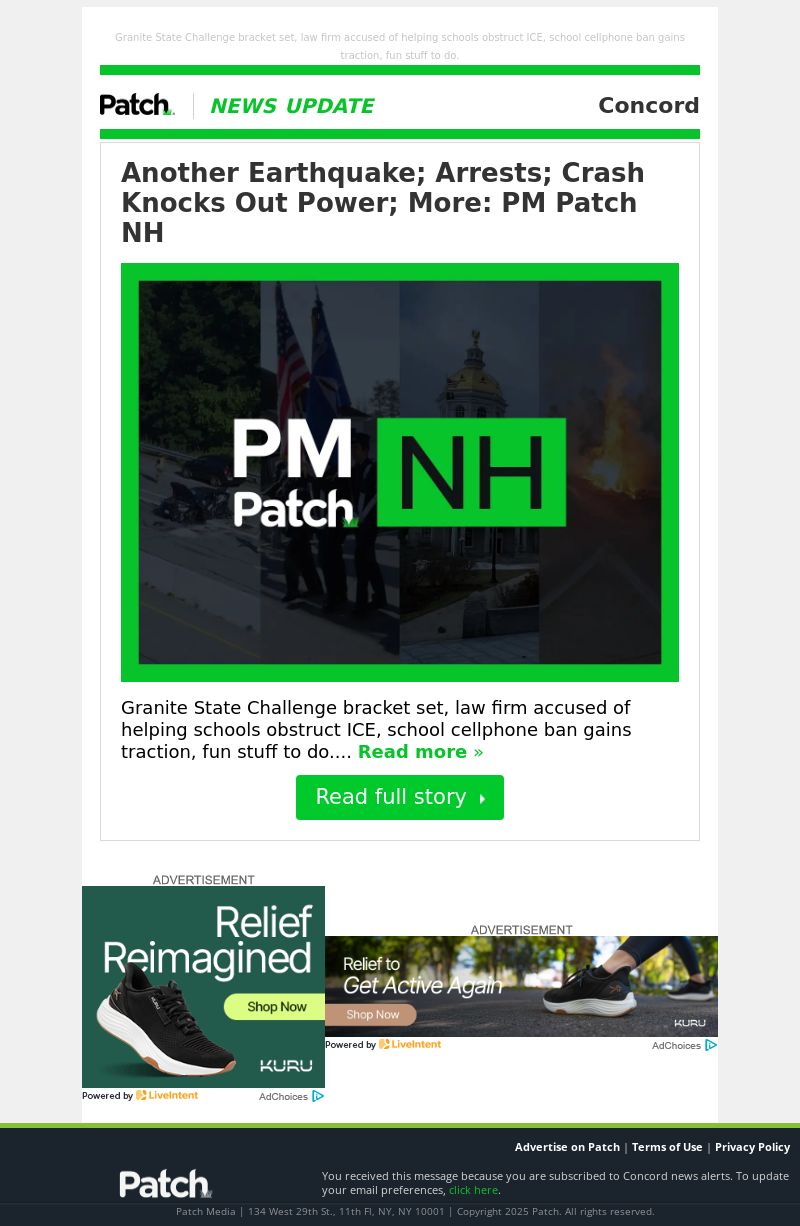Viewport: 800px width, 1226px height.
Task: Open AdChoices under the Get Active Again ad
Action: pos(684,1045)
